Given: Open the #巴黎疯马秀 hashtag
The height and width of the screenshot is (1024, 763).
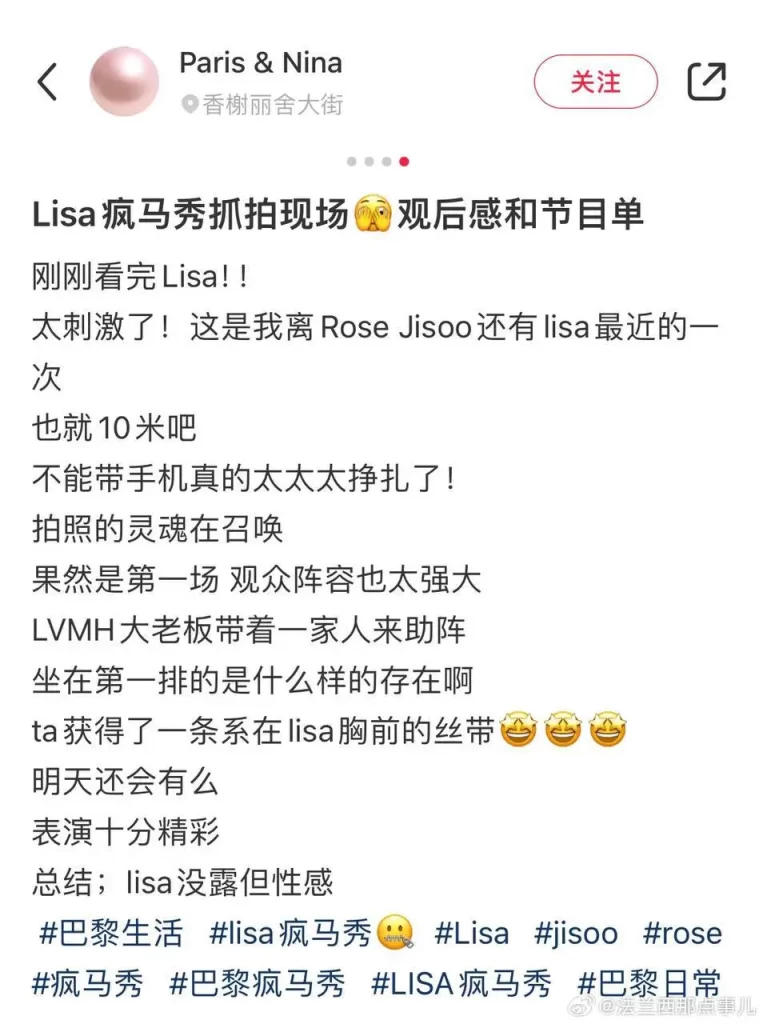Looking at the screenshot, I should point(258,983).
